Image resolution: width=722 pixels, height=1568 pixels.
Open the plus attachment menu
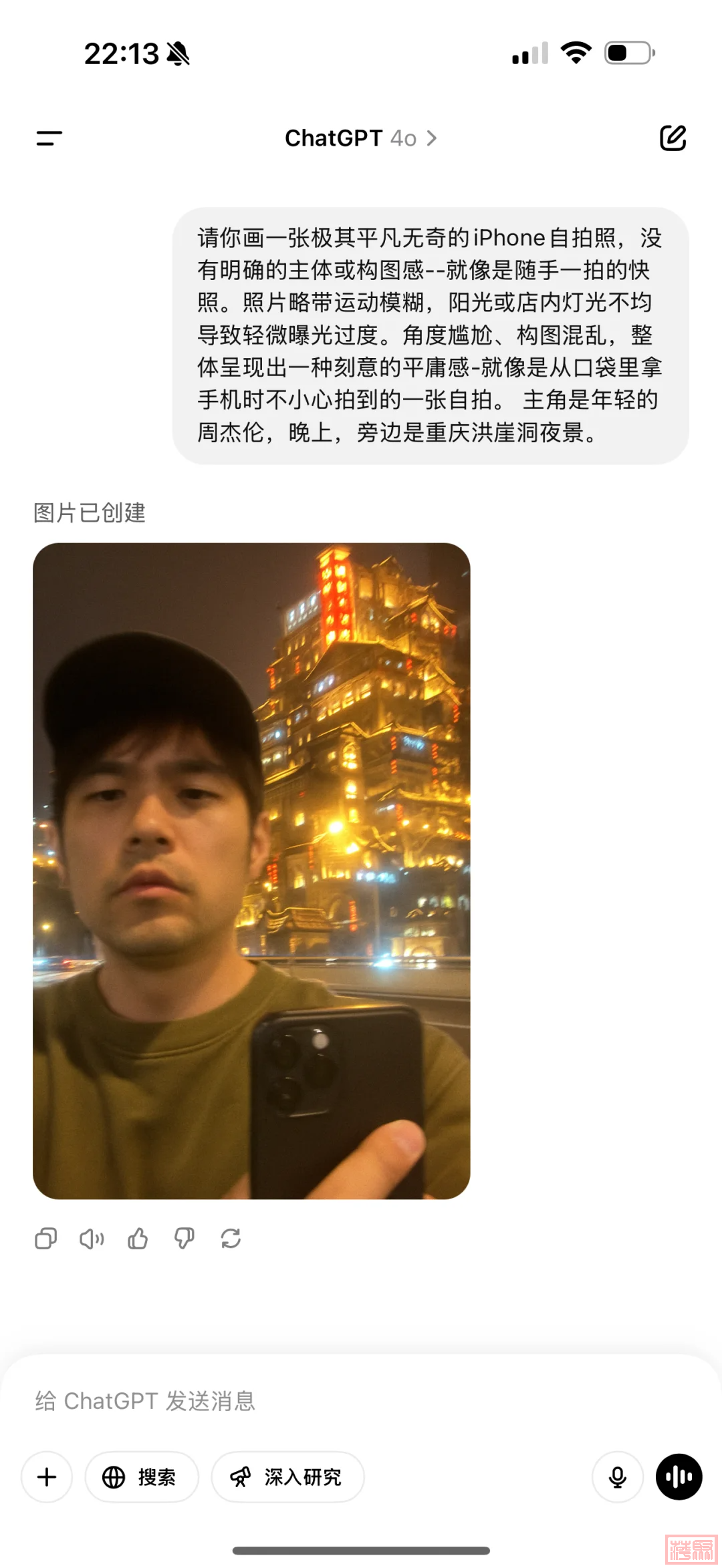click(x=47, y=1476)
